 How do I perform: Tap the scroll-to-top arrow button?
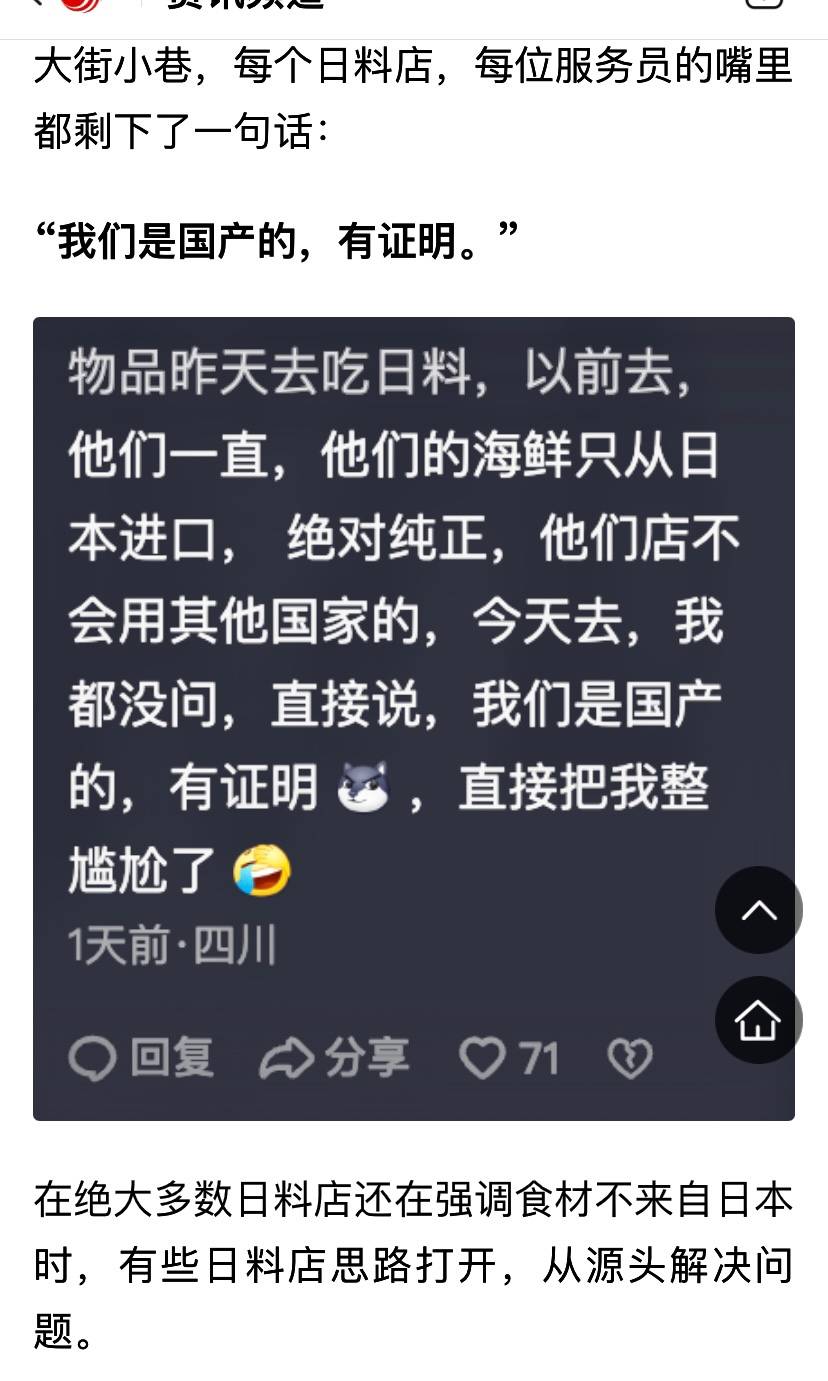(759, 910)
